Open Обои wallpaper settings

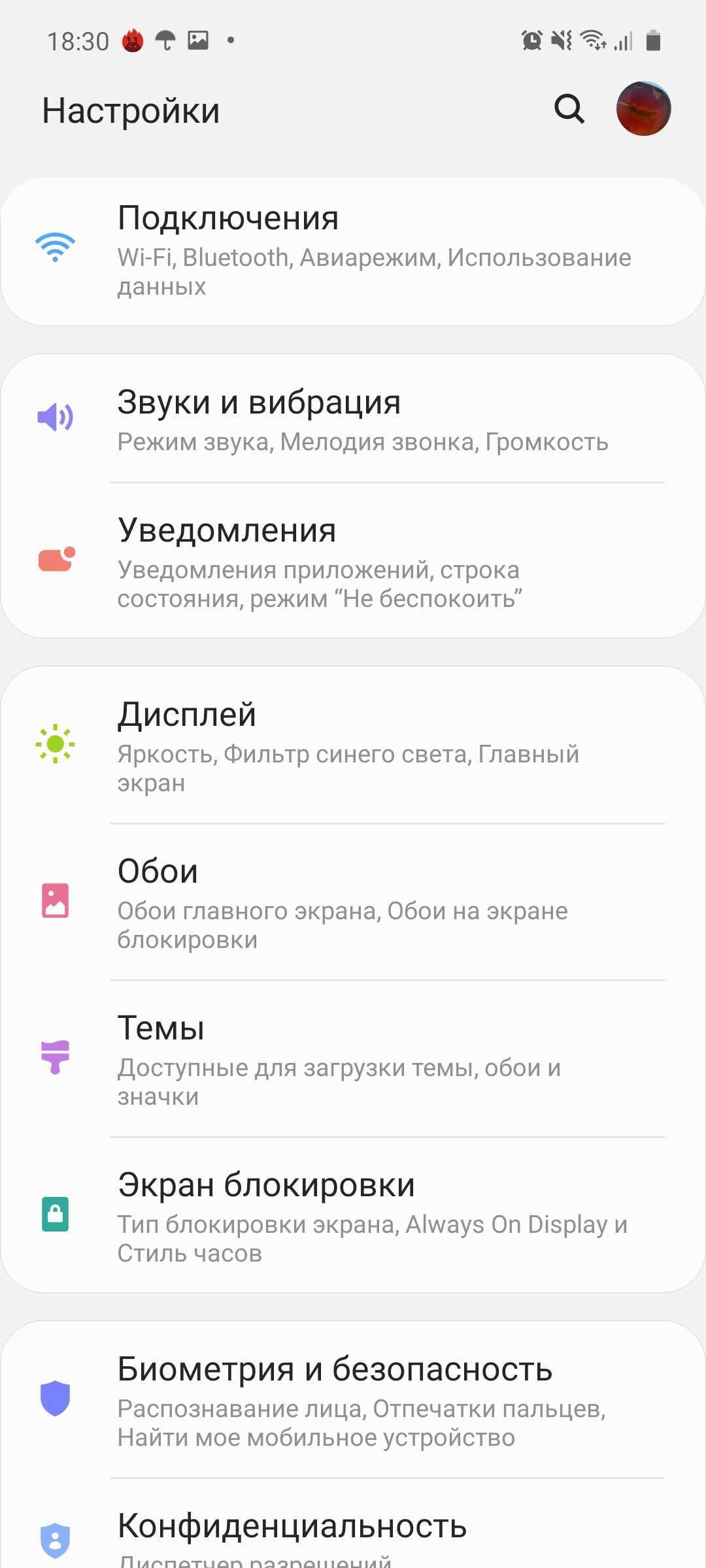click(353, 902)
